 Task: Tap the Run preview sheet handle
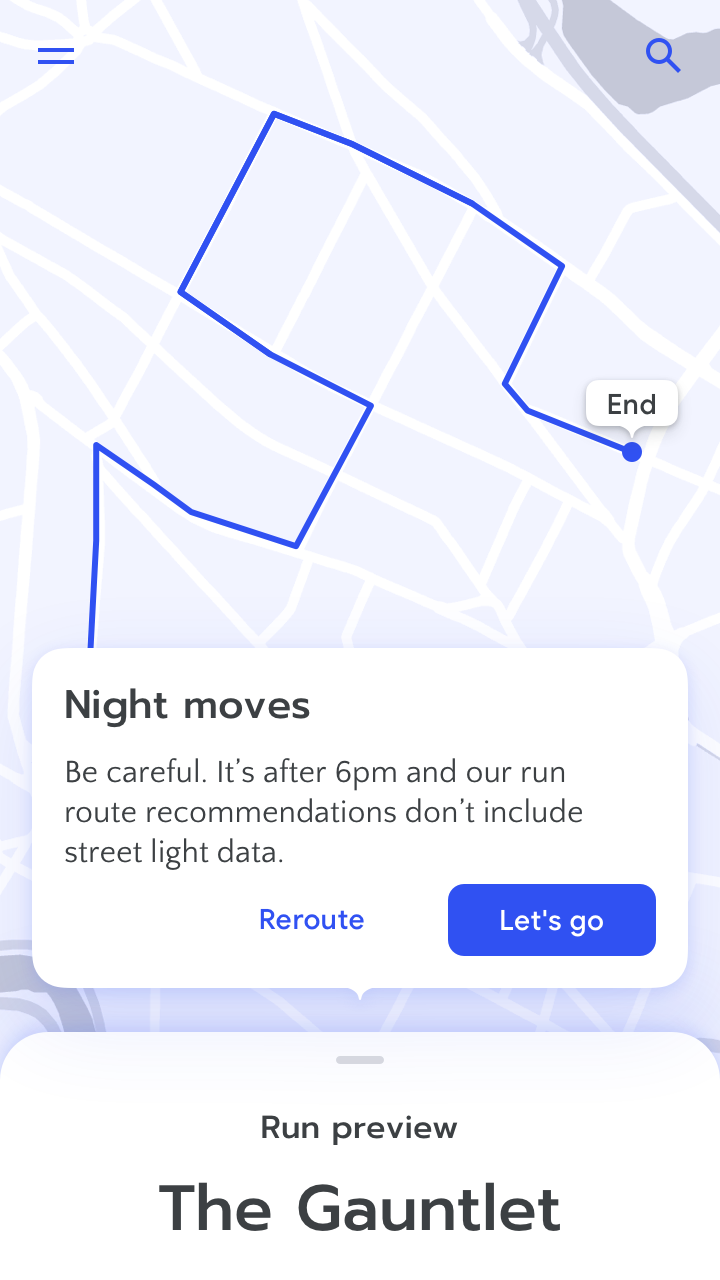tap(360, 1060)
